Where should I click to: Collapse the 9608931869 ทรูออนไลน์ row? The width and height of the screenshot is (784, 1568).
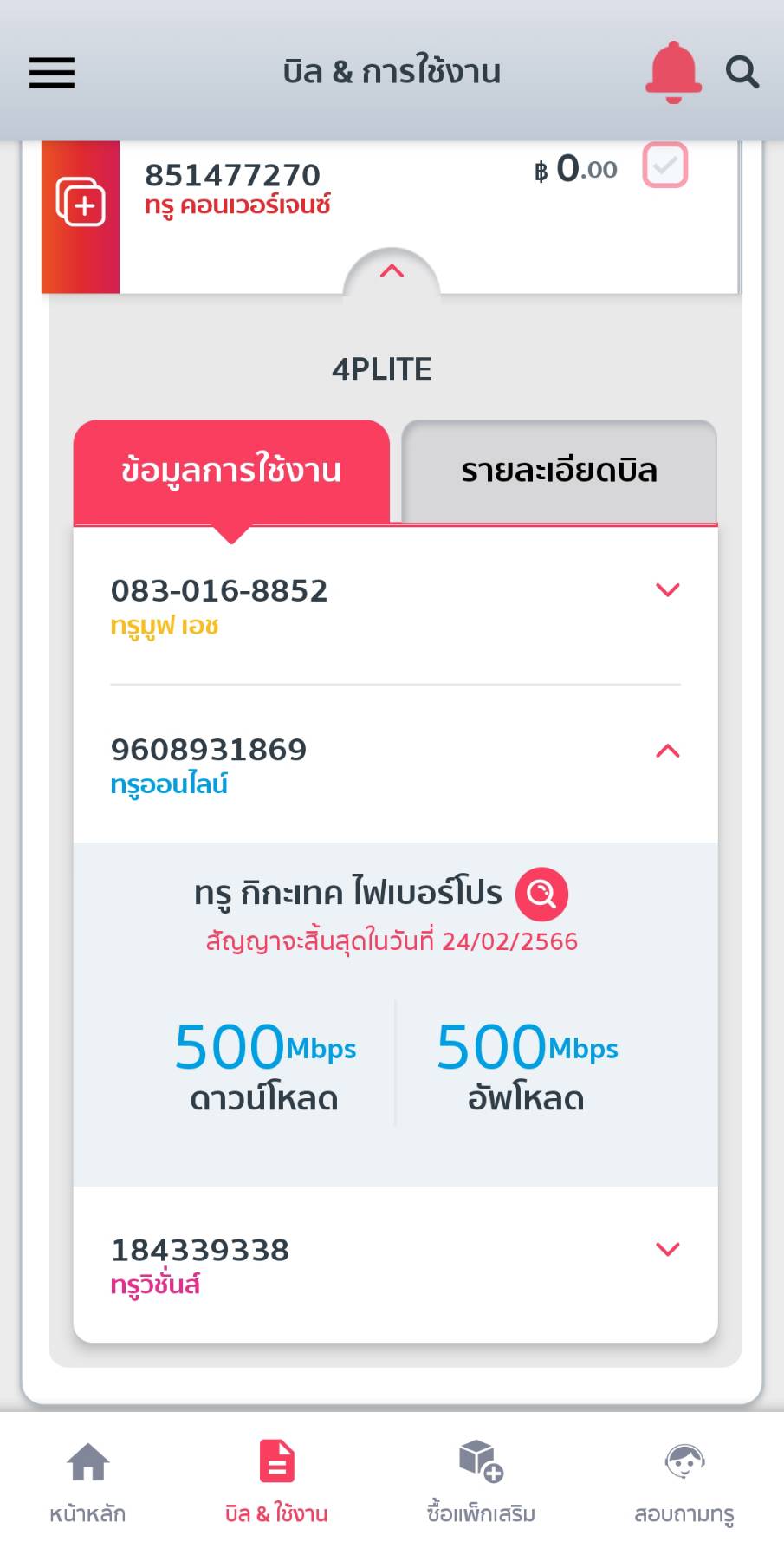(x=395, y=764)
